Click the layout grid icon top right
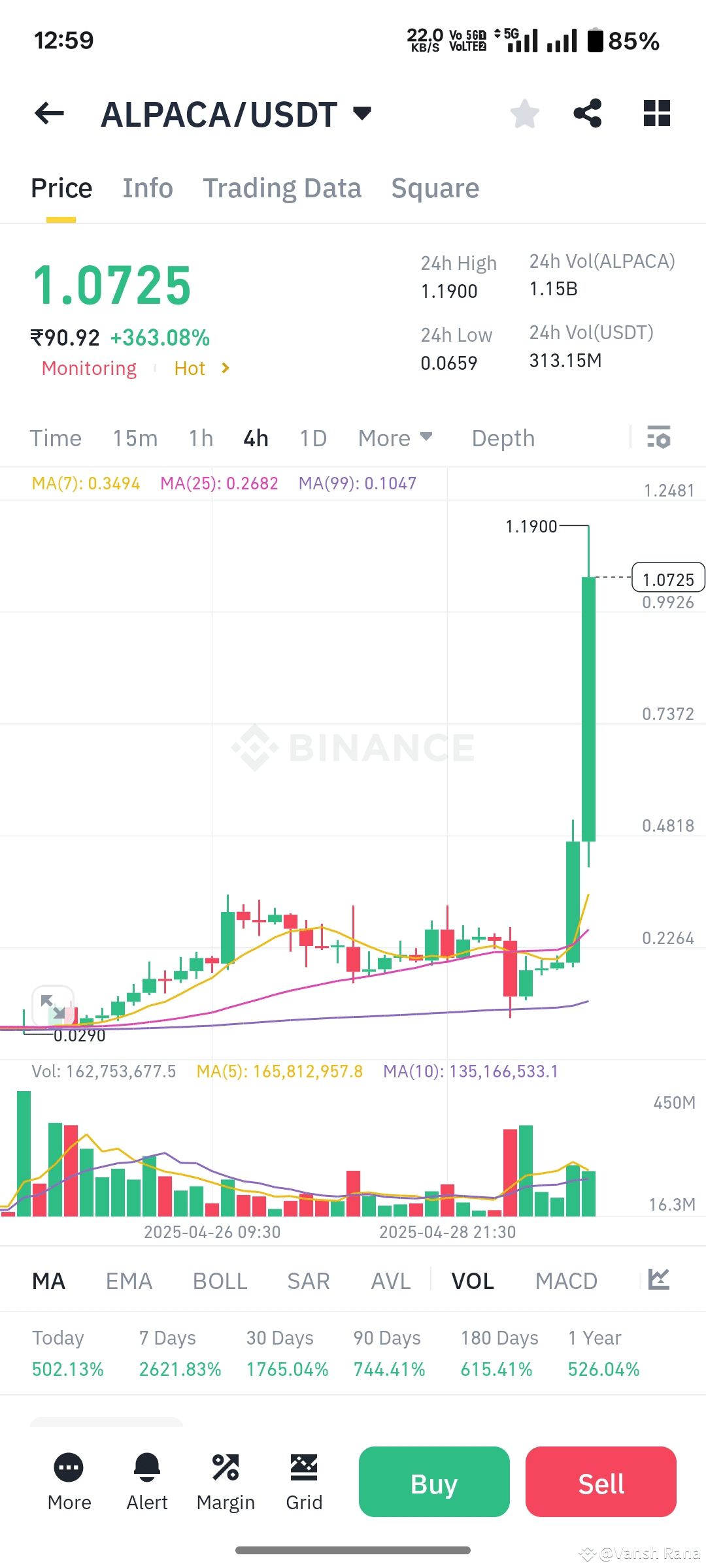 tap(656, 113)
